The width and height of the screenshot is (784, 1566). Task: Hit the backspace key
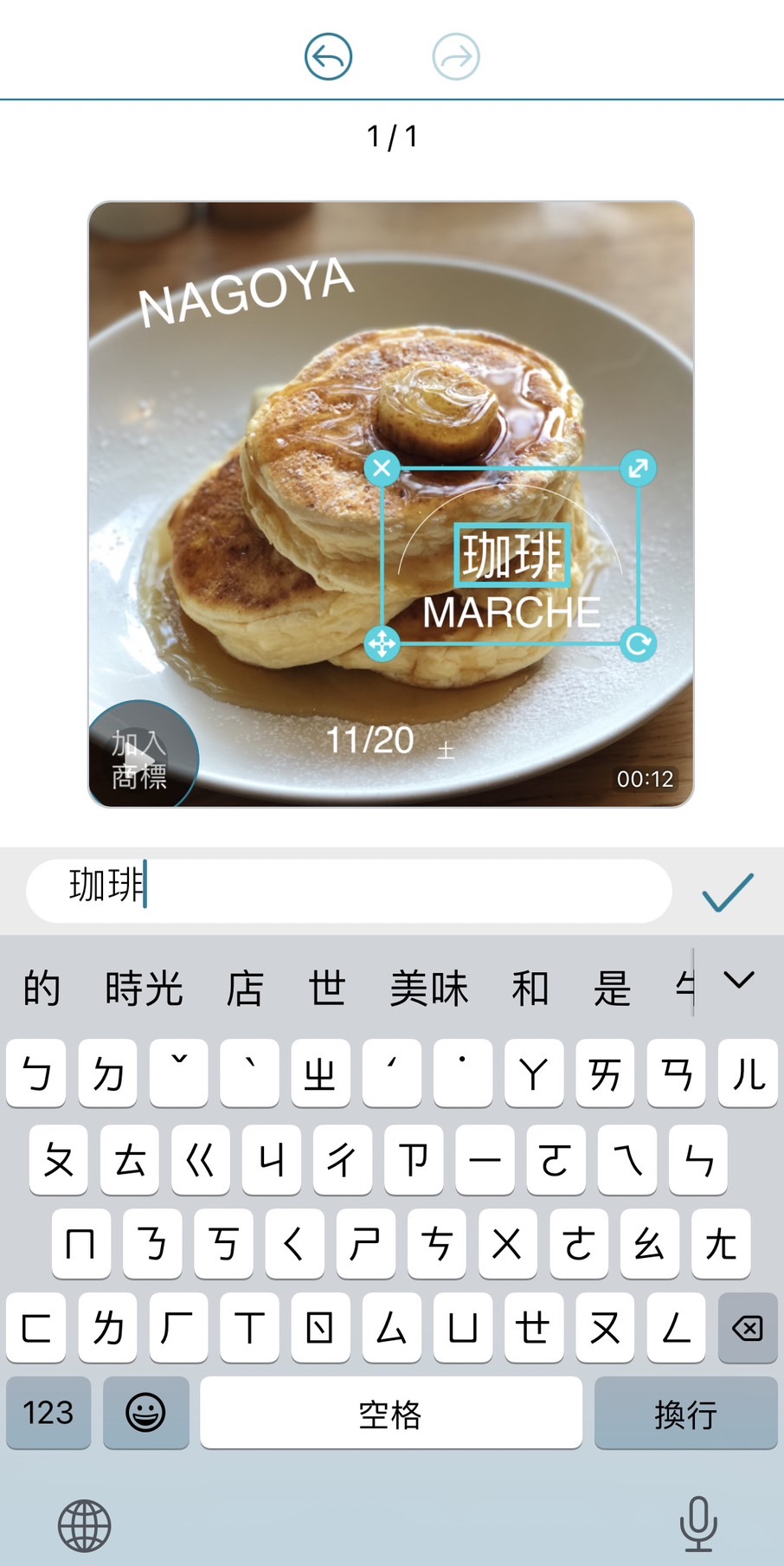[747, 1328]
